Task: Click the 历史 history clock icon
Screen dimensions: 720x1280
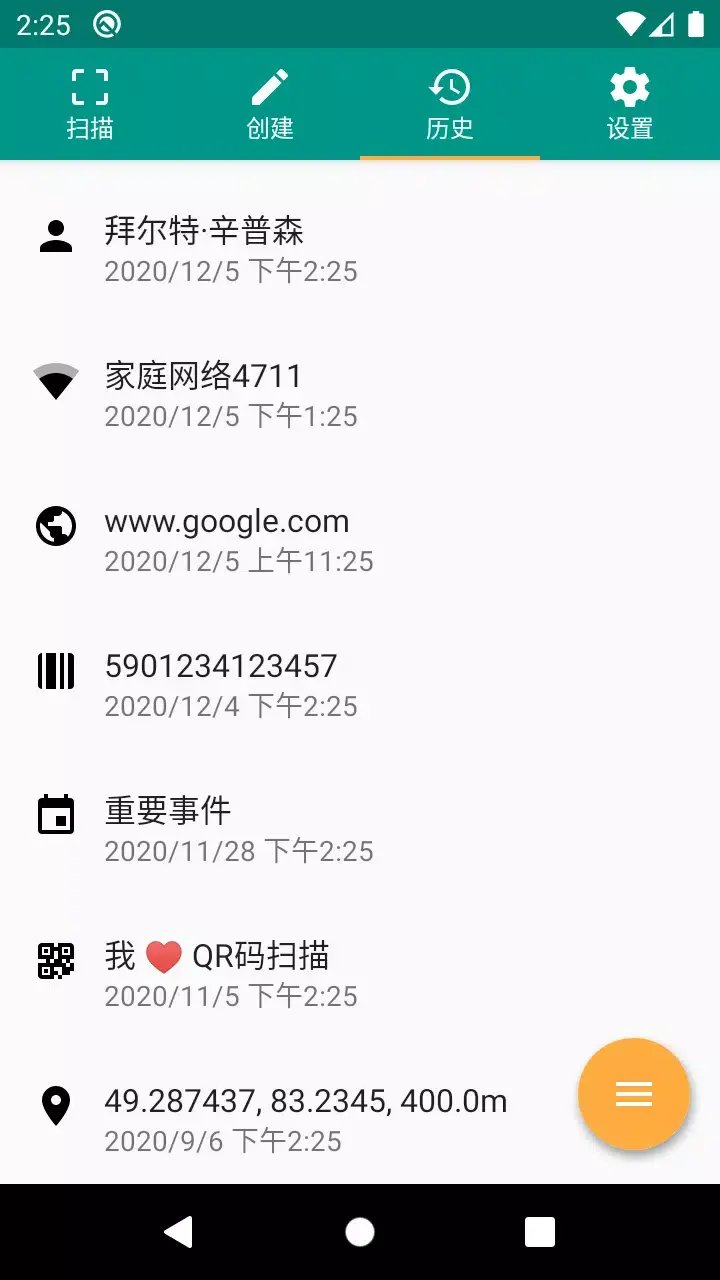Action: tap(450, 87)
